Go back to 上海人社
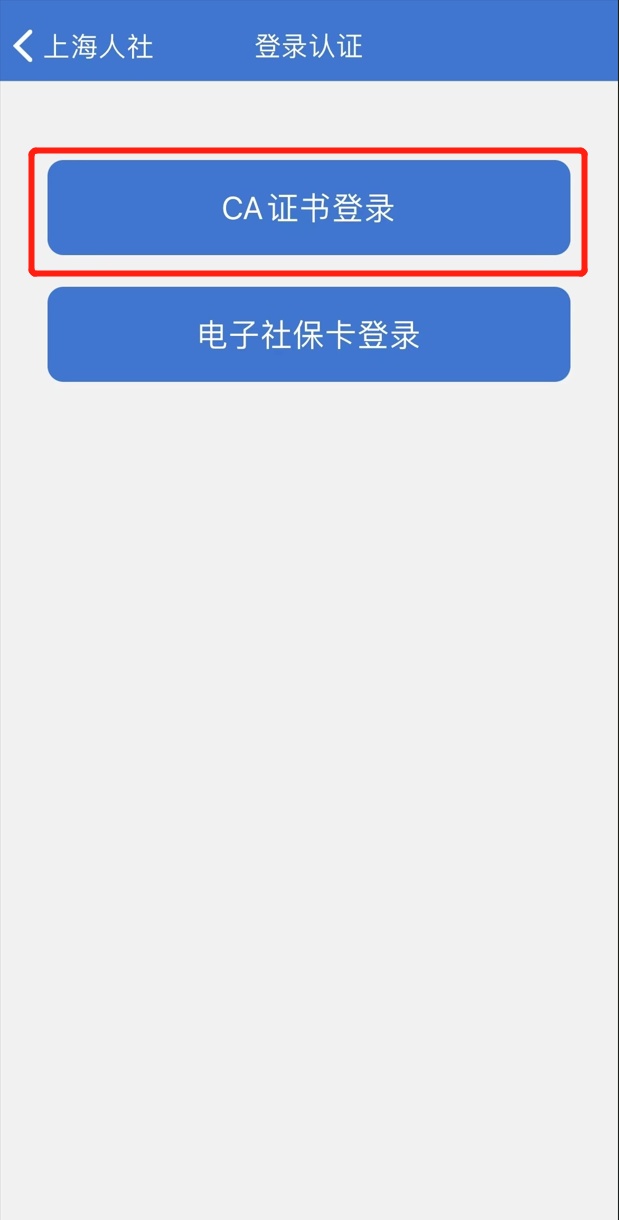The image size is (619, 1220). (x=82, y=46)
